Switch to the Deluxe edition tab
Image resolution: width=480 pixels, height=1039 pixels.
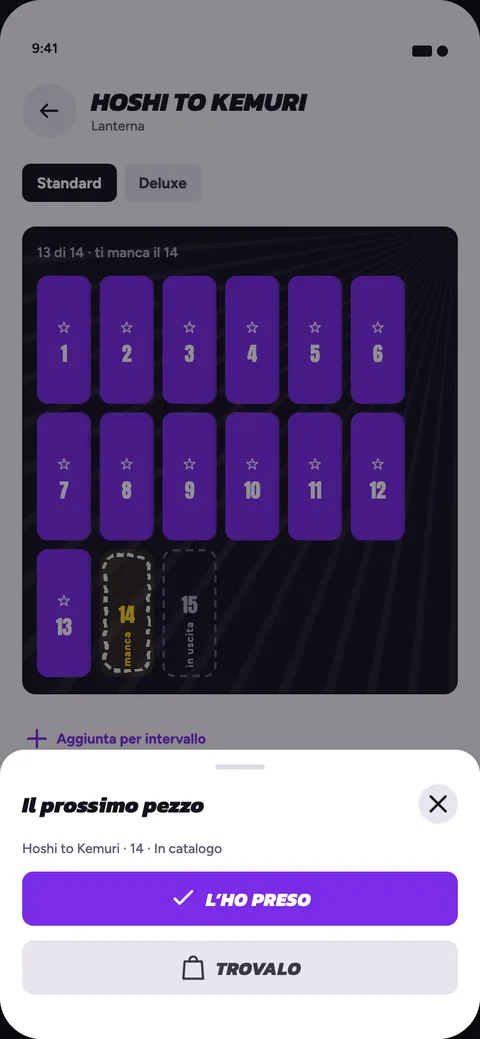[163, 183]
